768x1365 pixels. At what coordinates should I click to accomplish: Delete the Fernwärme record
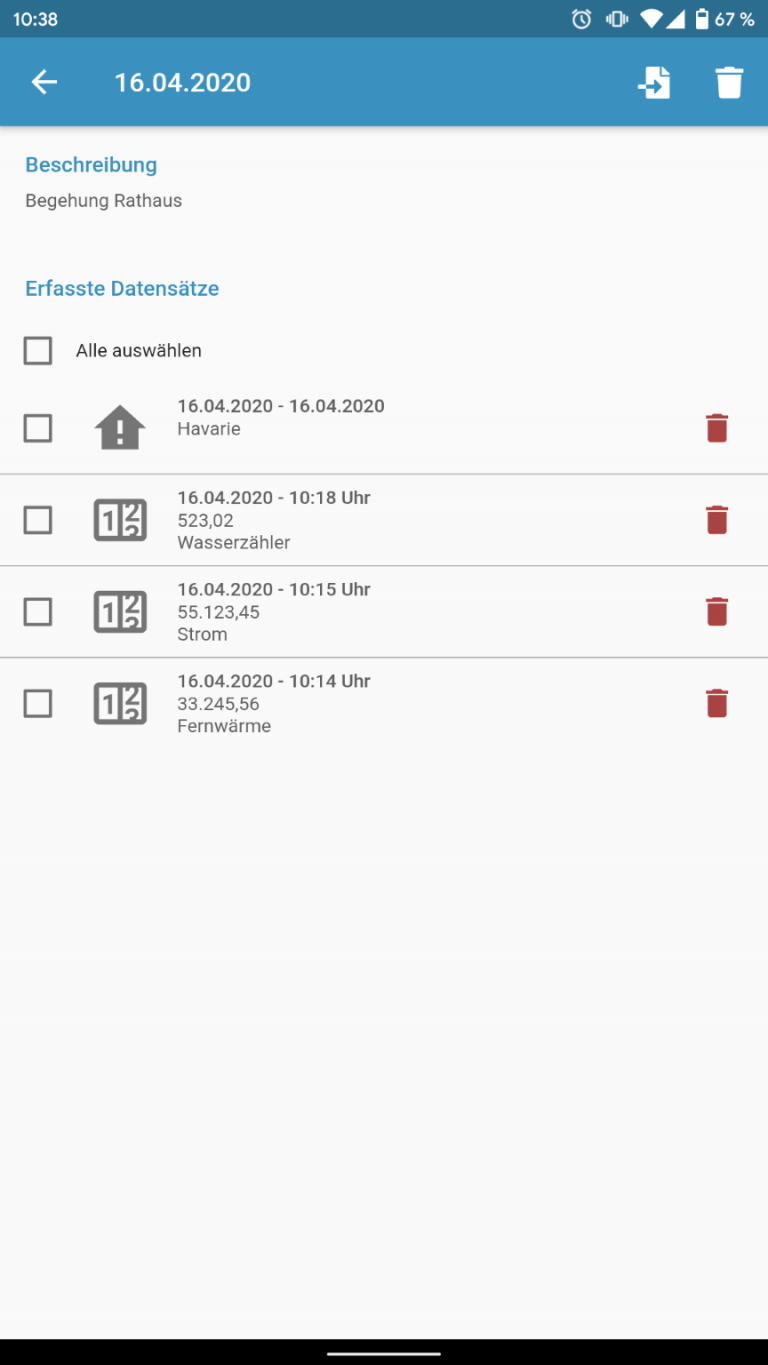pos(717,704)
